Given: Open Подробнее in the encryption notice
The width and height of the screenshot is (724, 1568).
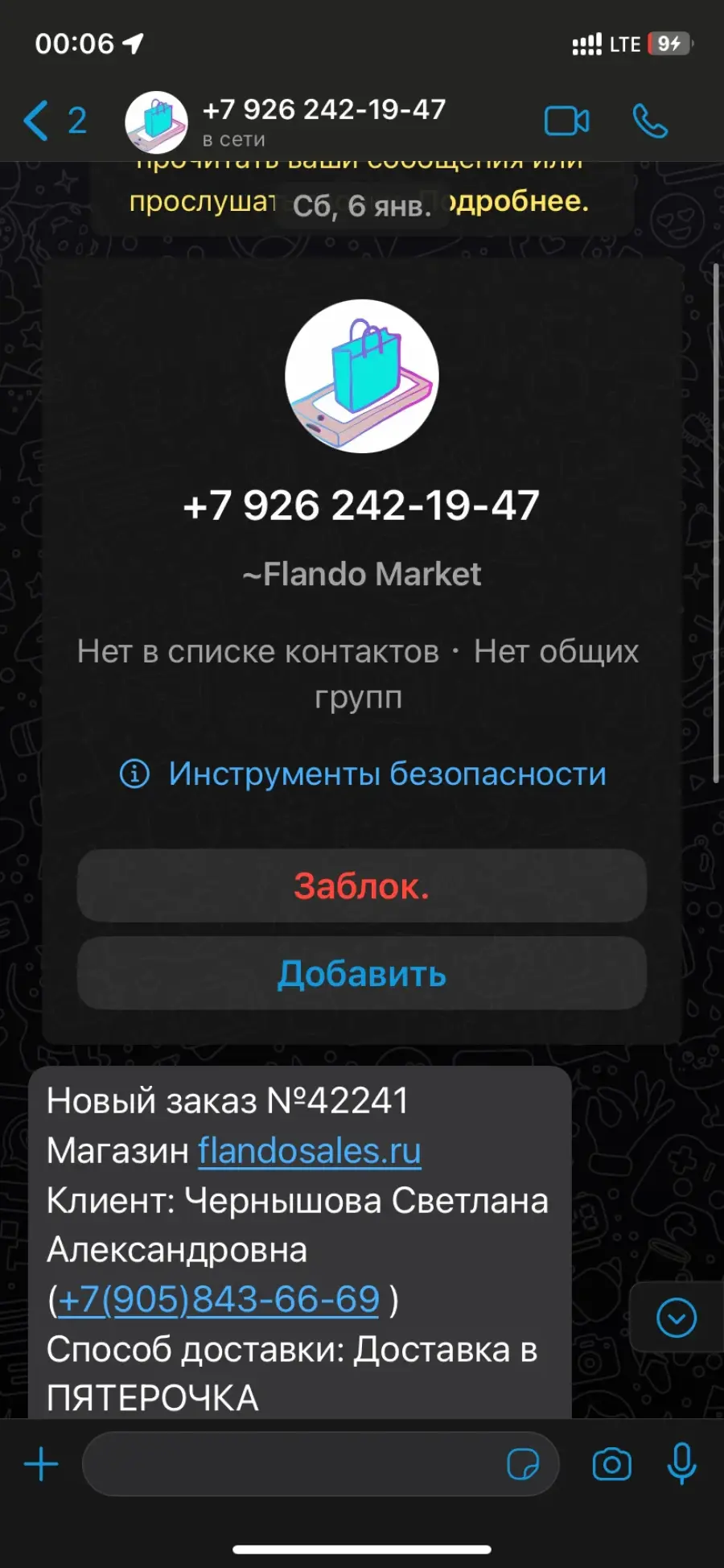Looking at the screenshot, I should 519,201.
